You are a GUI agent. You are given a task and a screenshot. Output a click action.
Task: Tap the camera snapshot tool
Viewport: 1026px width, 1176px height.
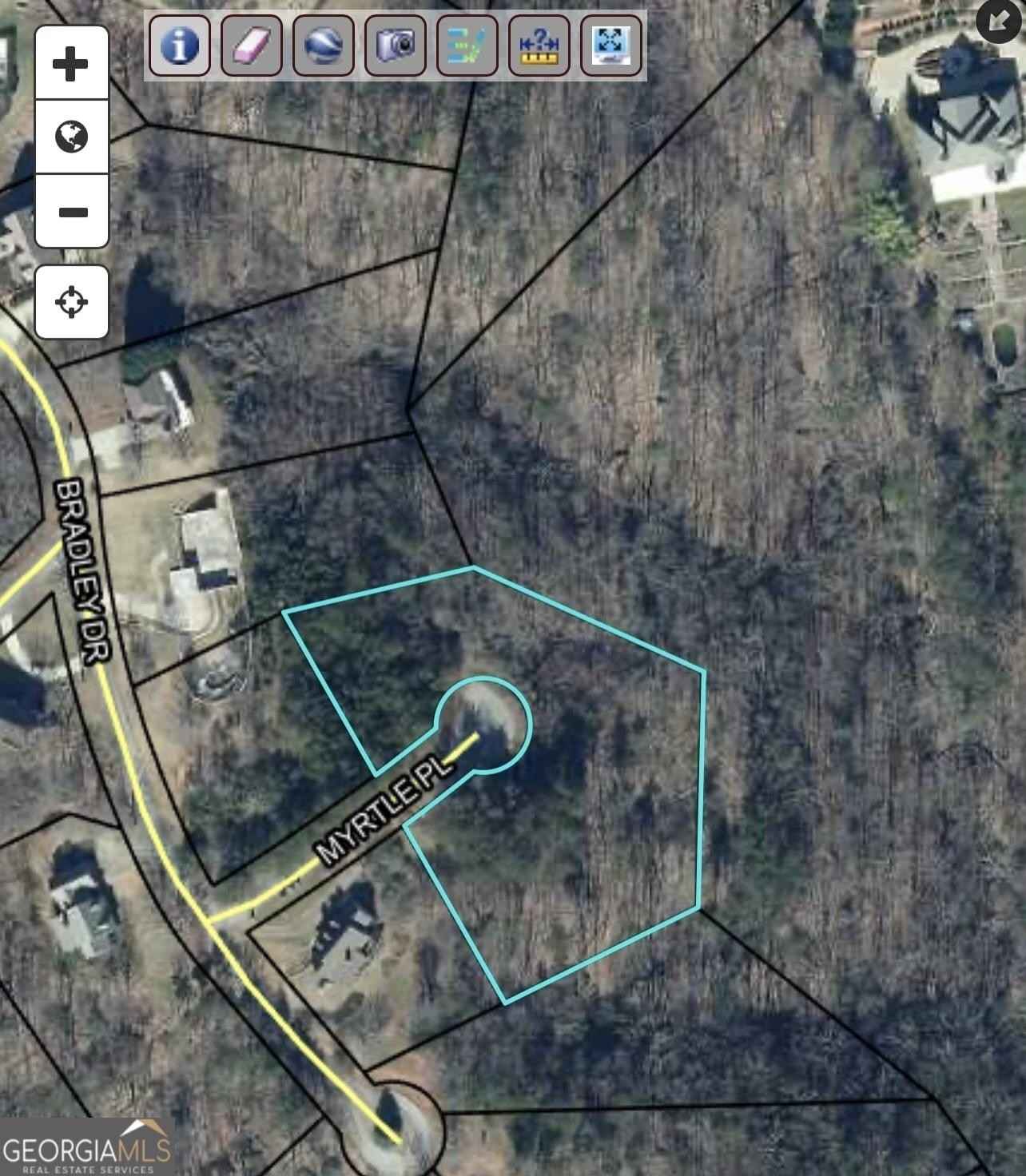click(x=396, y=46)
